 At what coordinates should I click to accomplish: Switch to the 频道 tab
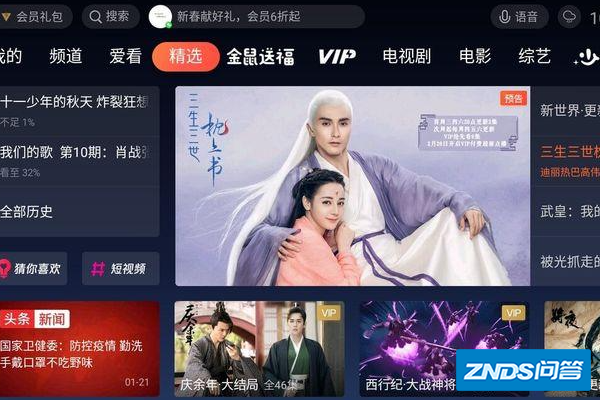[66, 56]
